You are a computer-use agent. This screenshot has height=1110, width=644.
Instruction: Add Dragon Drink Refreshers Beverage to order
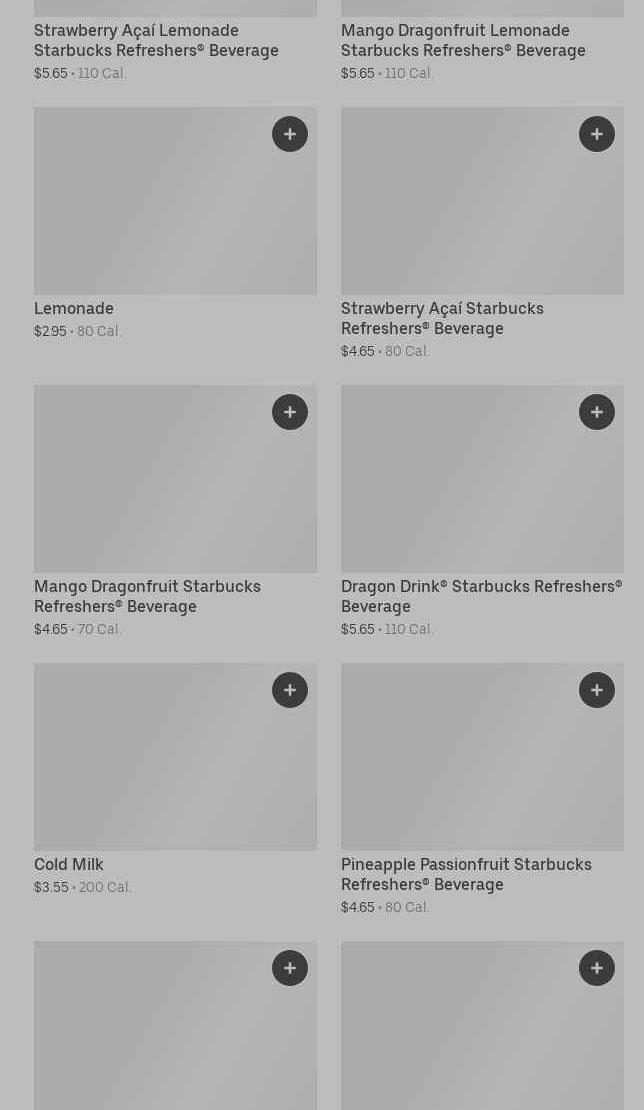click(x=597, y=412)
